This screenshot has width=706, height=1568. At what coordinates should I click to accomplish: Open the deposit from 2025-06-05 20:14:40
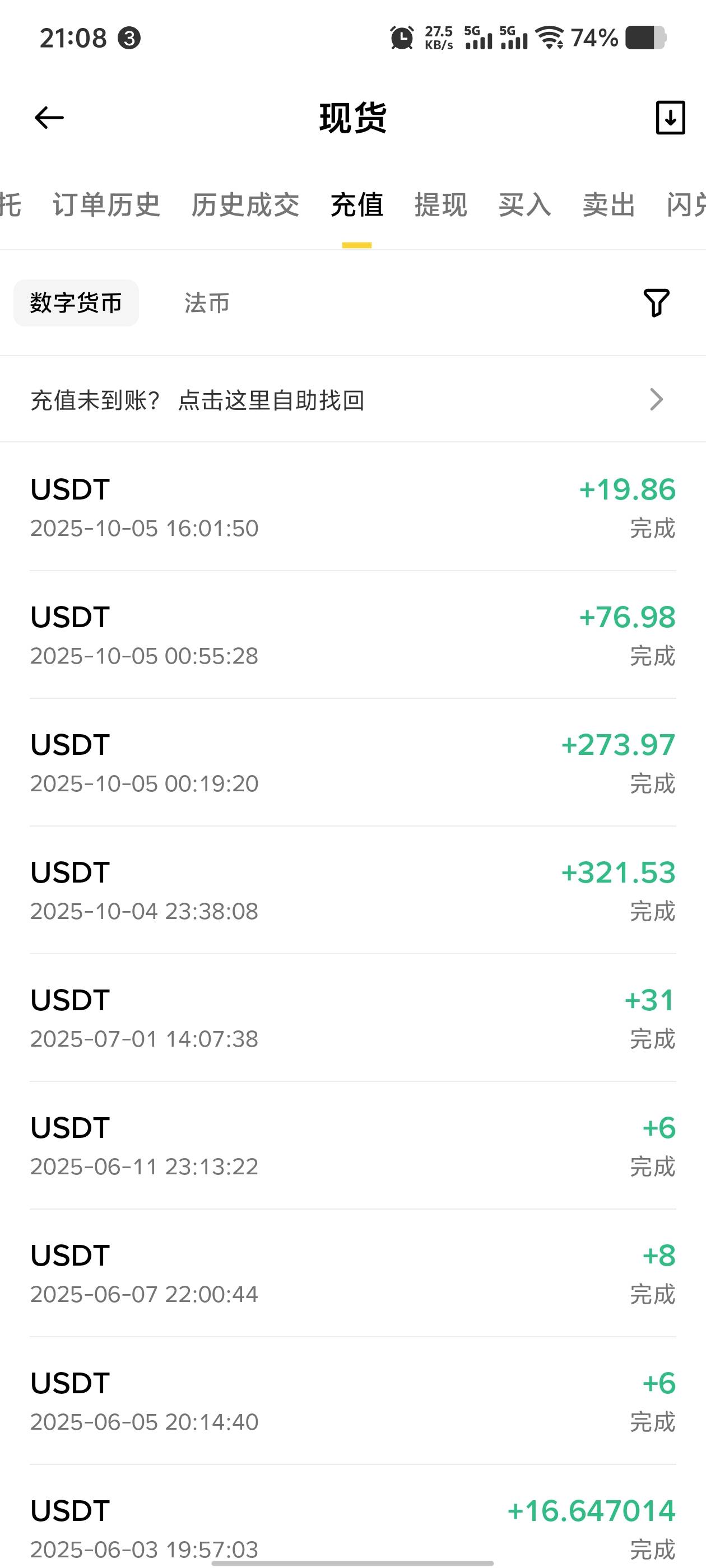click(x=352, y=1402)
